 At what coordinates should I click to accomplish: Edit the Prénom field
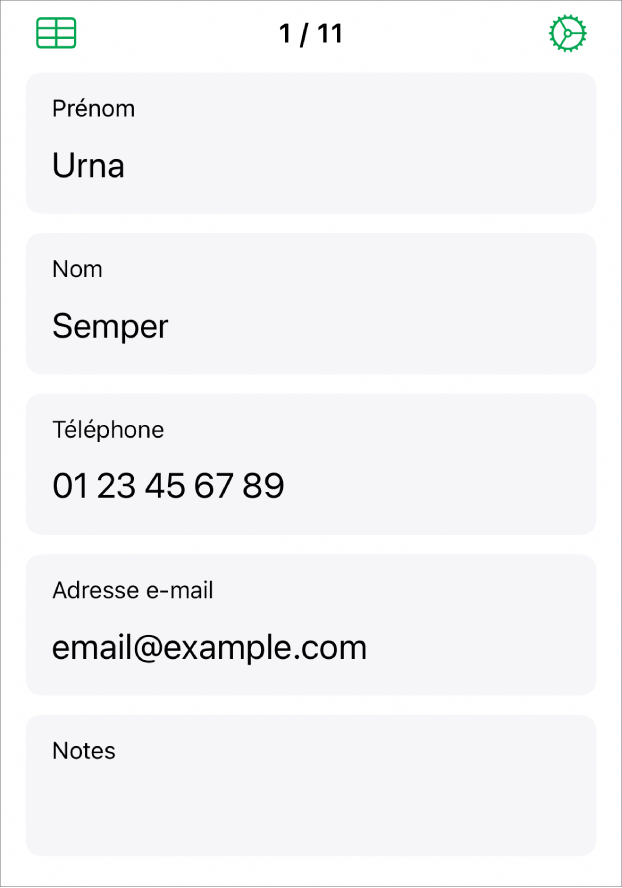310,165
